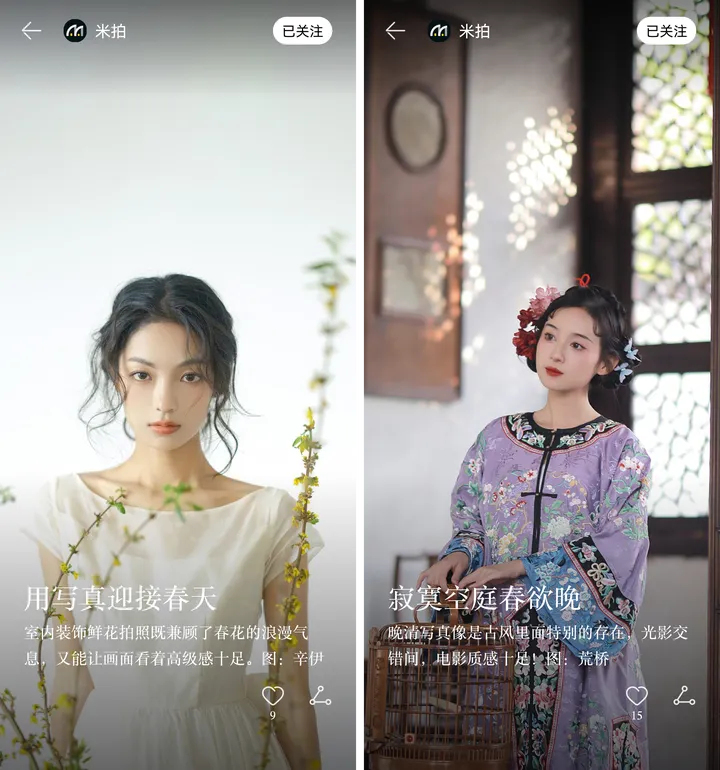Image resolution: width=720 pixels, height=770 pixels.
Task: Tap the qing dynasty portrait cover photo
Action: pos(540,350)
